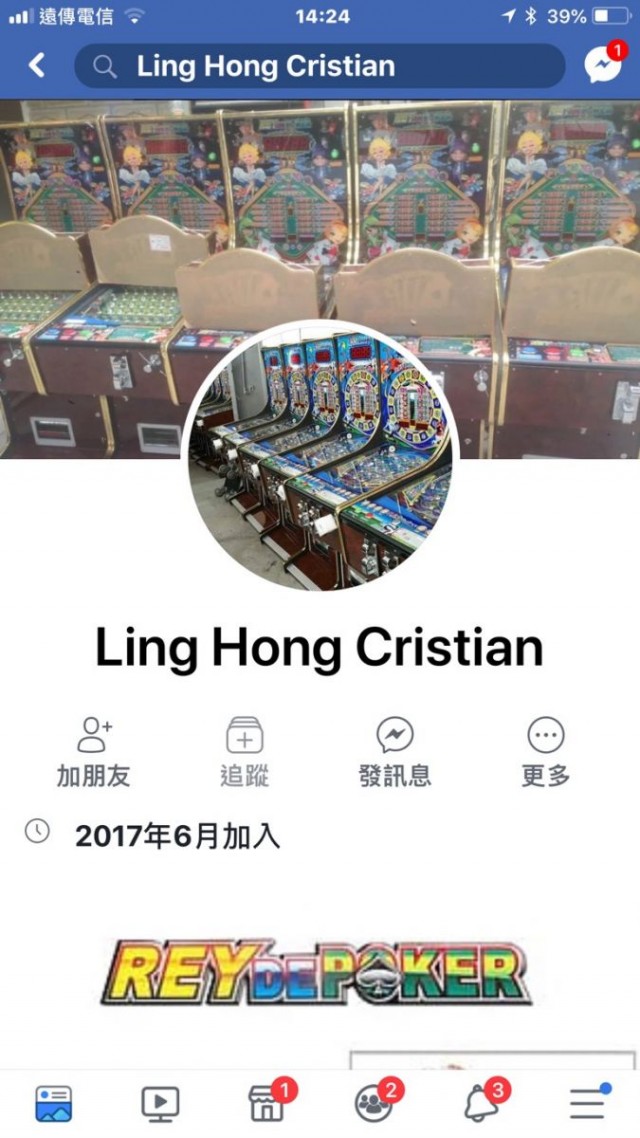Follow this profile via 追蹤

245,751
